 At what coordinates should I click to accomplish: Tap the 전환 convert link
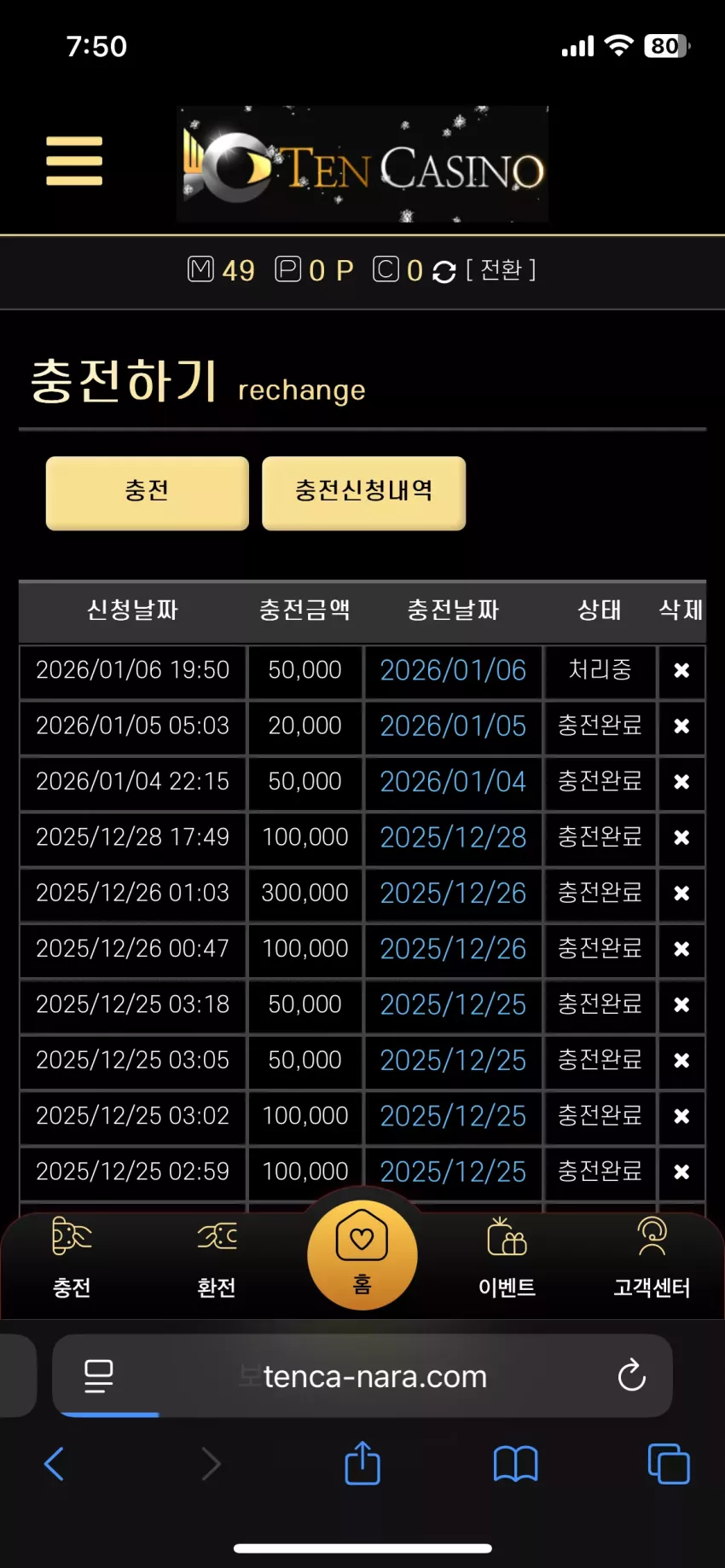point(501,270)
